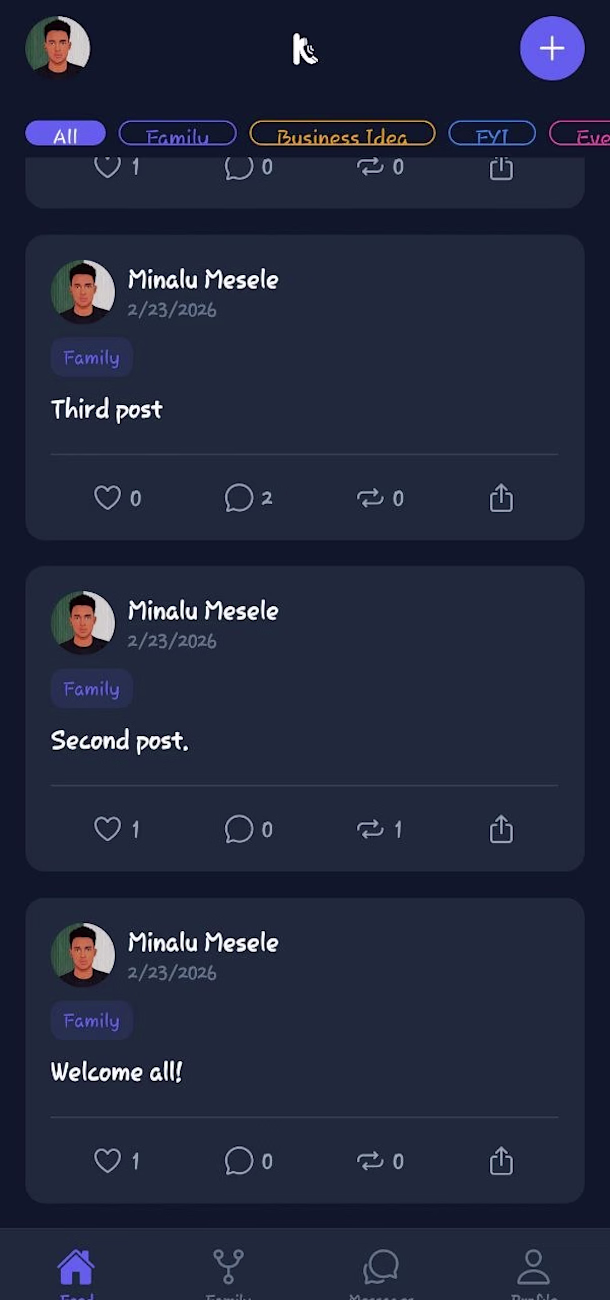Switch to the Family tab

[x=228, y=1270]
